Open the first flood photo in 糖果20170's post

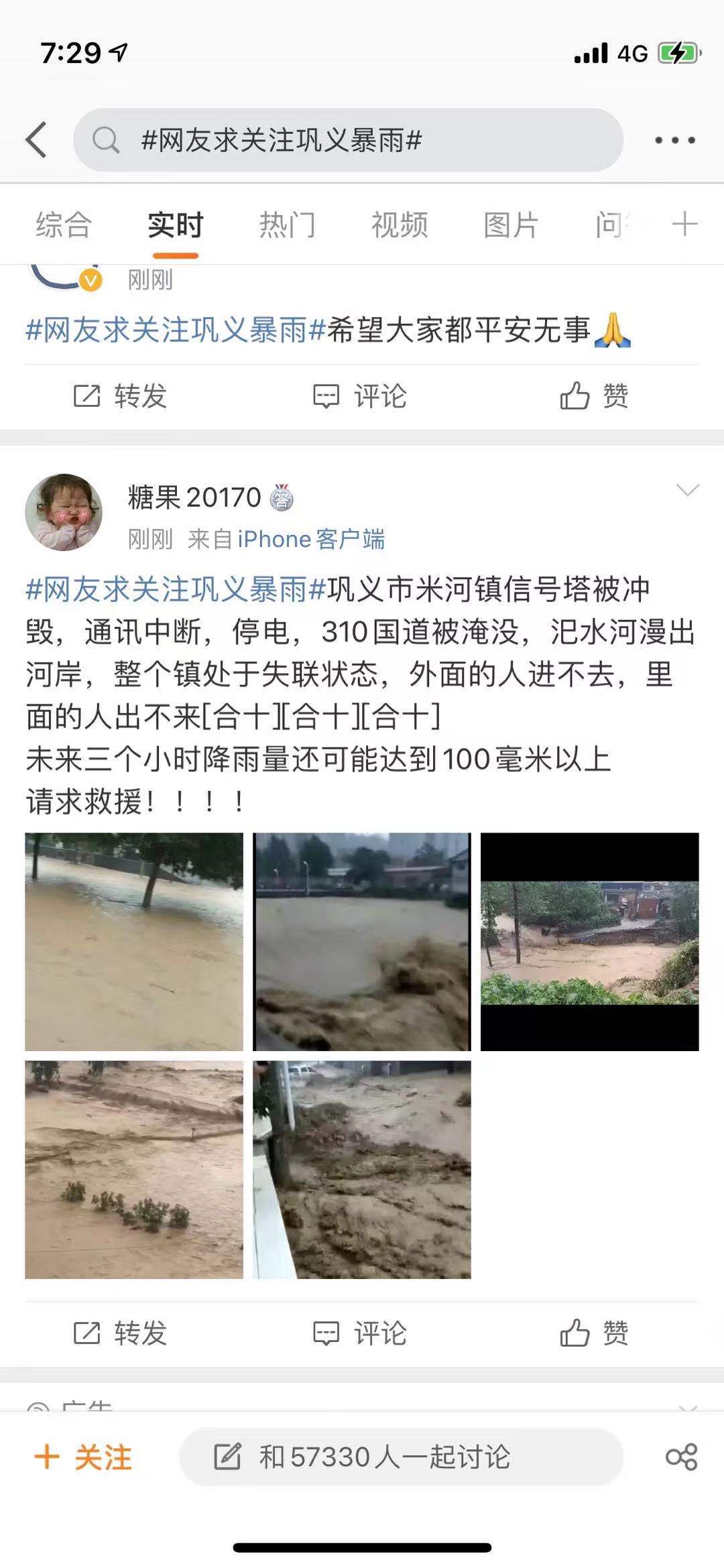(134, 941)
